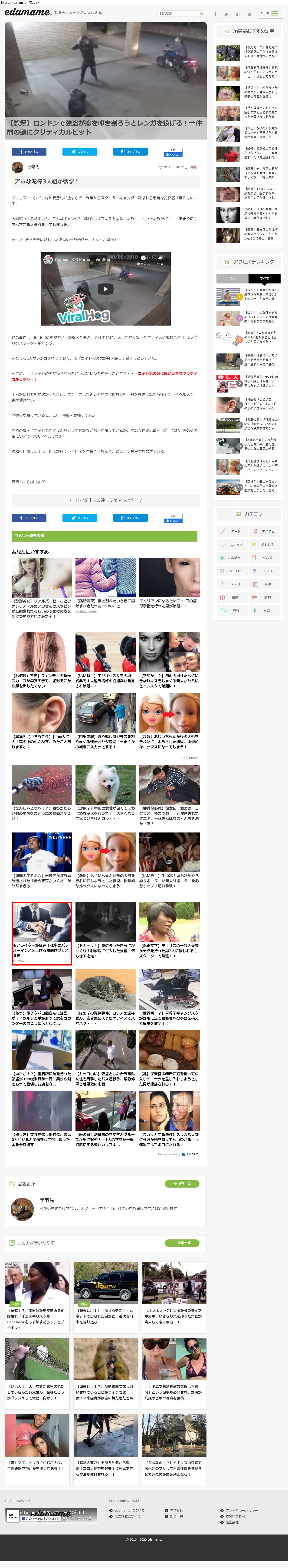Bookmark with top はてブする button
Screen dimensions: 288x1568
130,152
